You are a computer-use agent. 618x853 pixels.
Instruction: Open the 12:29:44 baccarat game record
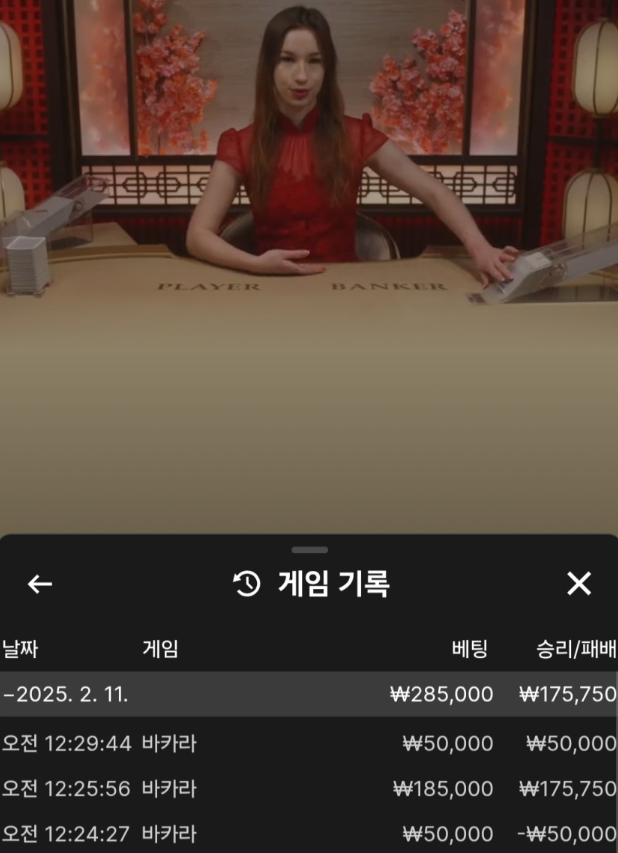point(308,743)
